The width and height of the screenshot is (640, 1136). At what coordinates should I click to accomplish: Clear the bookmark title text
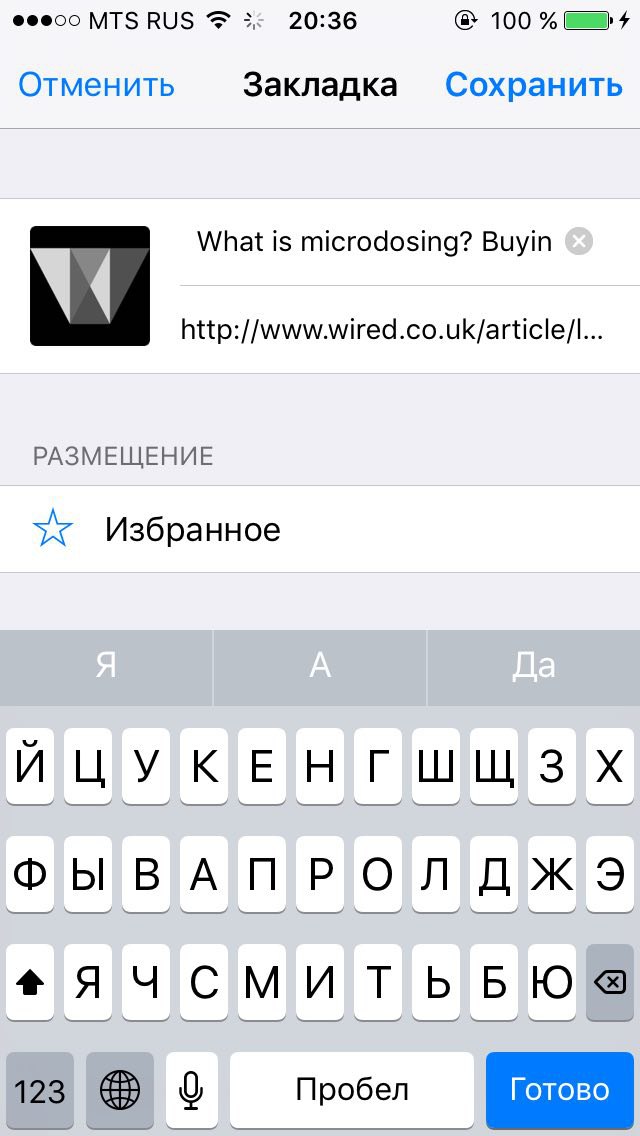[x=579, y=241]
